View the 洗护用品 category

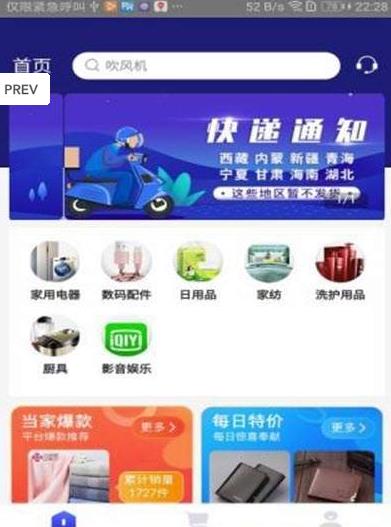(340, 271)
